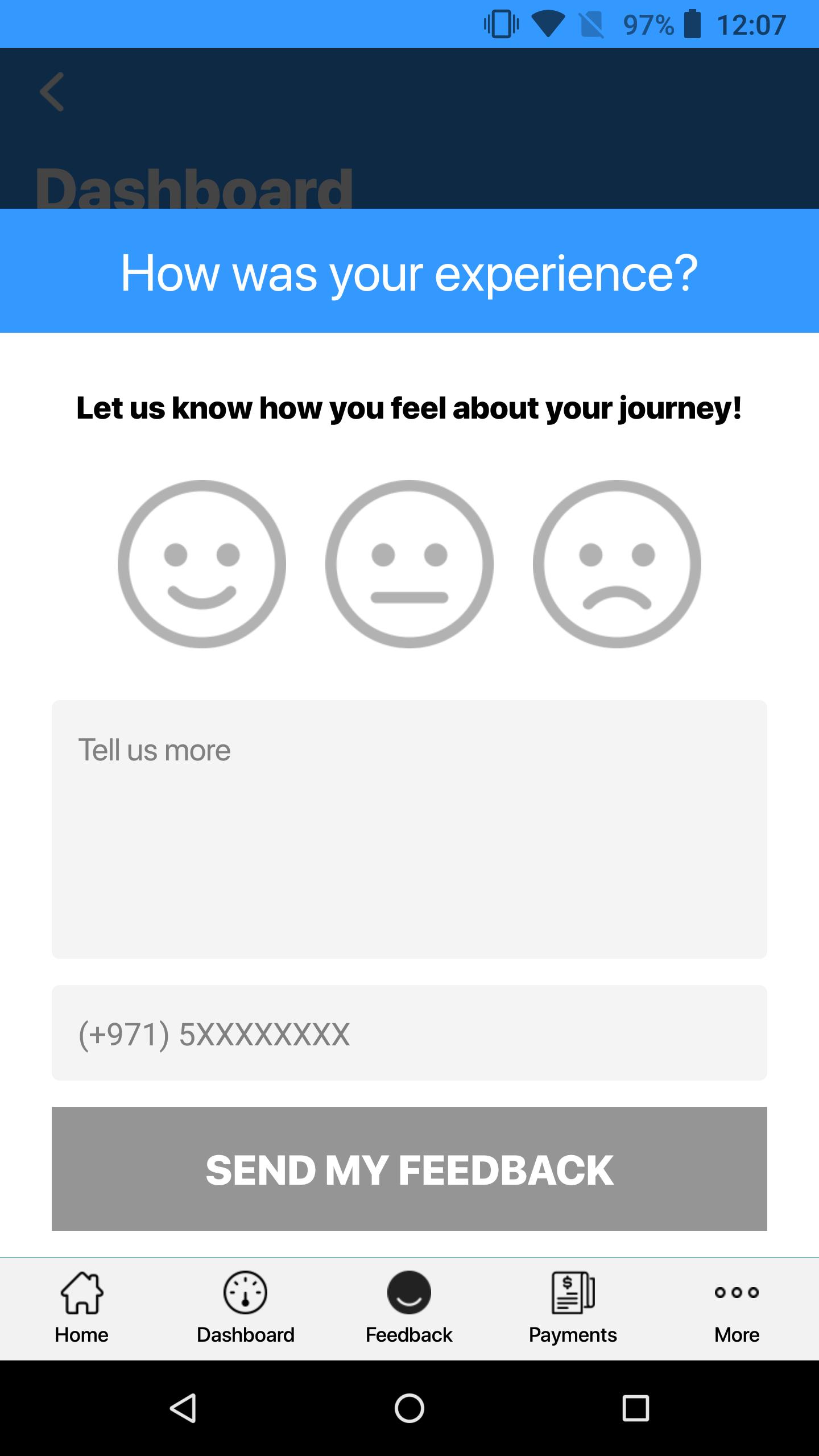
Task: Send my feedback
Action: (x=409, y=1170)
